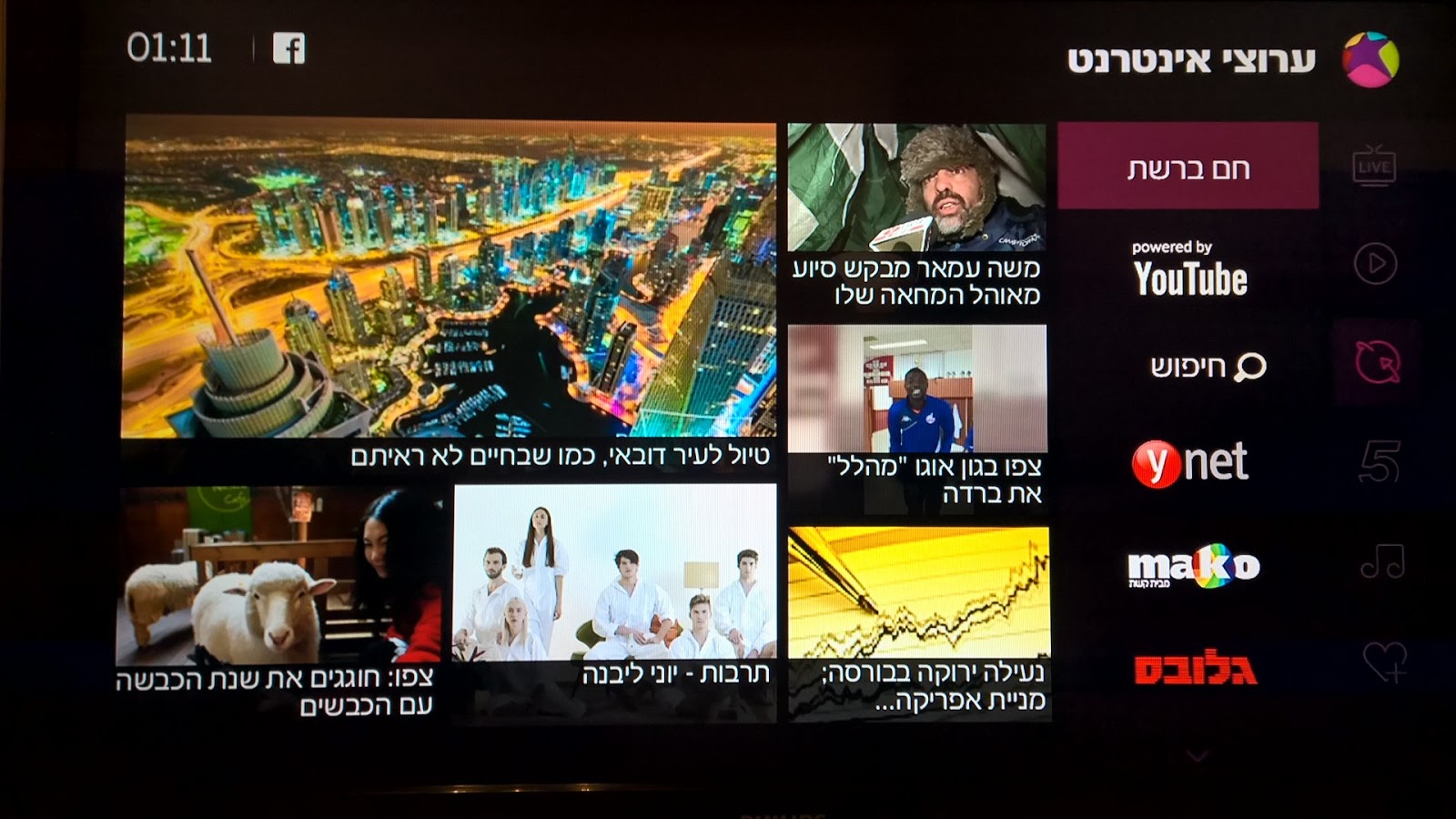Switch to the channel 5 sports section
Viewport: 1456px width, 819px height.
coord(1379,461)
